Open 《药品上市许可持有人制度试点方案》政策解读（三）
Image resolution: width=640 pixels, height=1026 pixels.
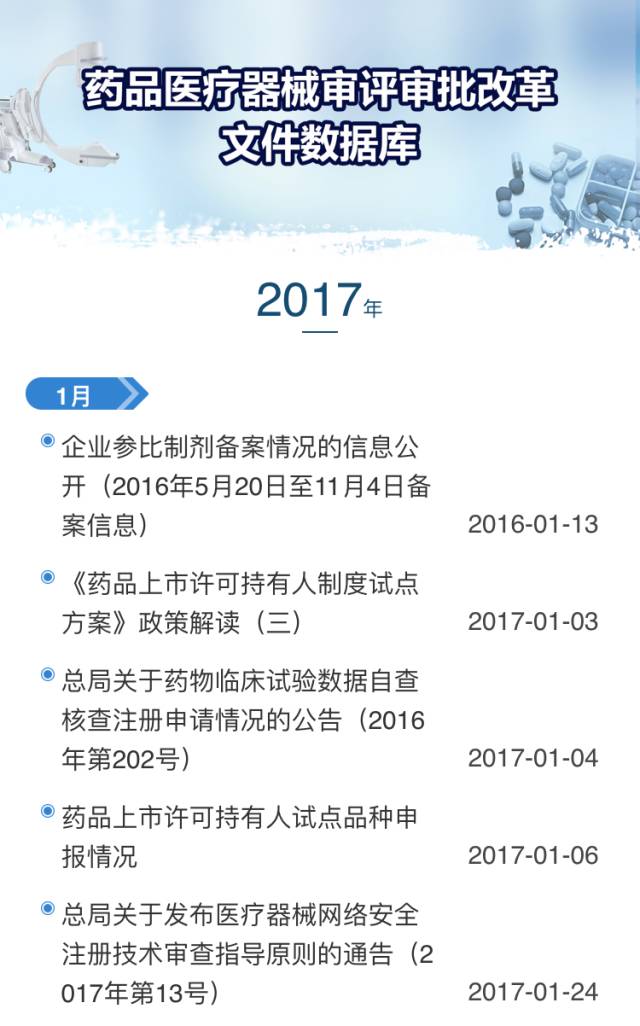(x=240, y=602)
